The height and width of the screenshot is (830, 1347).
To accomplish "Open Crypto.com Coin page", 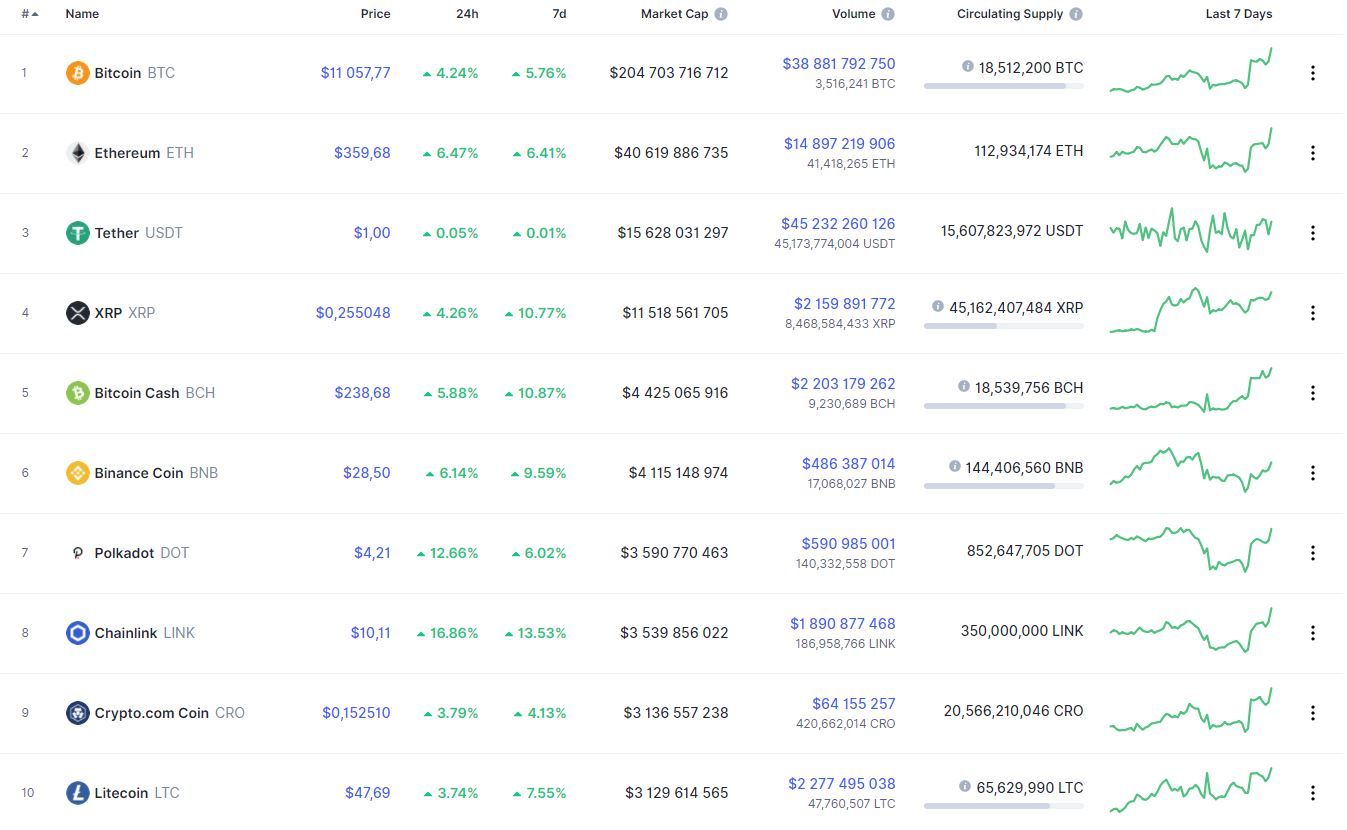I will pos(151,713).
